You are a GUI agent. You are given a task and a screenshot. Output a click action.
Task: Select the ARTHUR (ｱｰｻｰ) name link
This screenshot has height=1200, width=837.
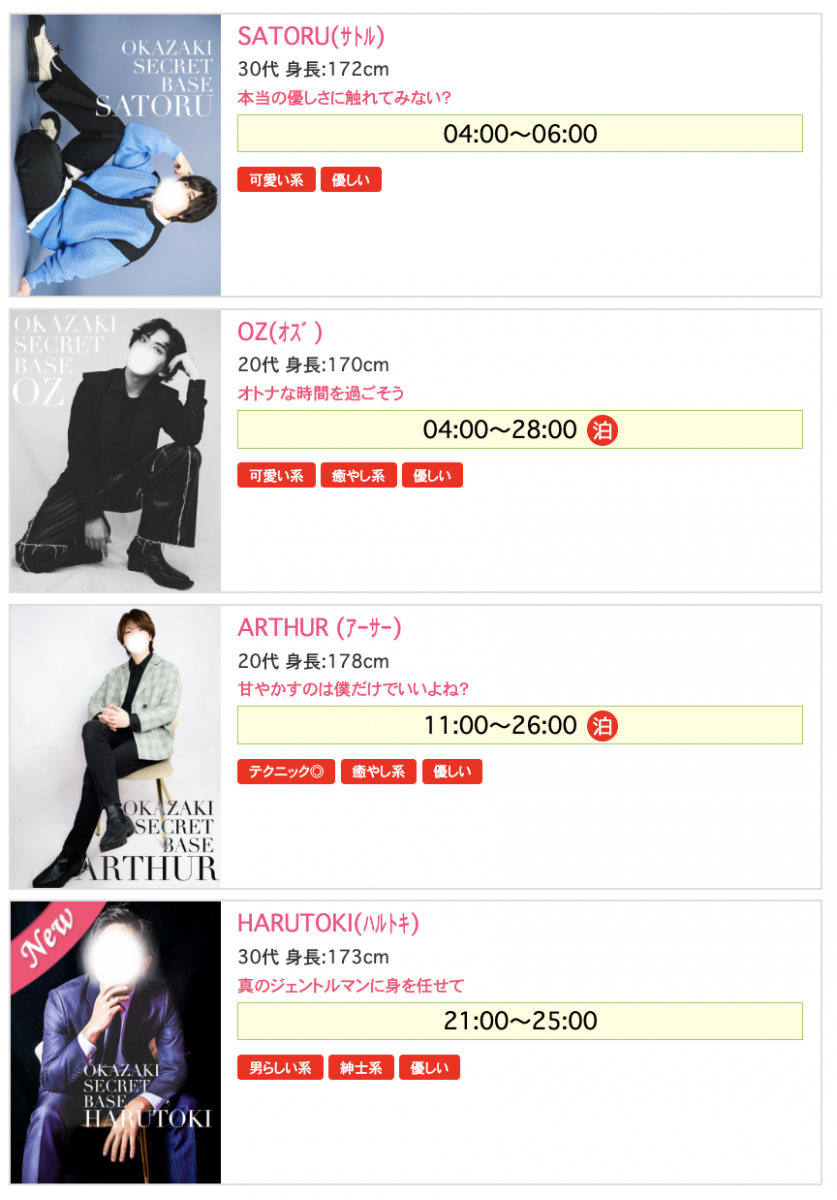319,628
